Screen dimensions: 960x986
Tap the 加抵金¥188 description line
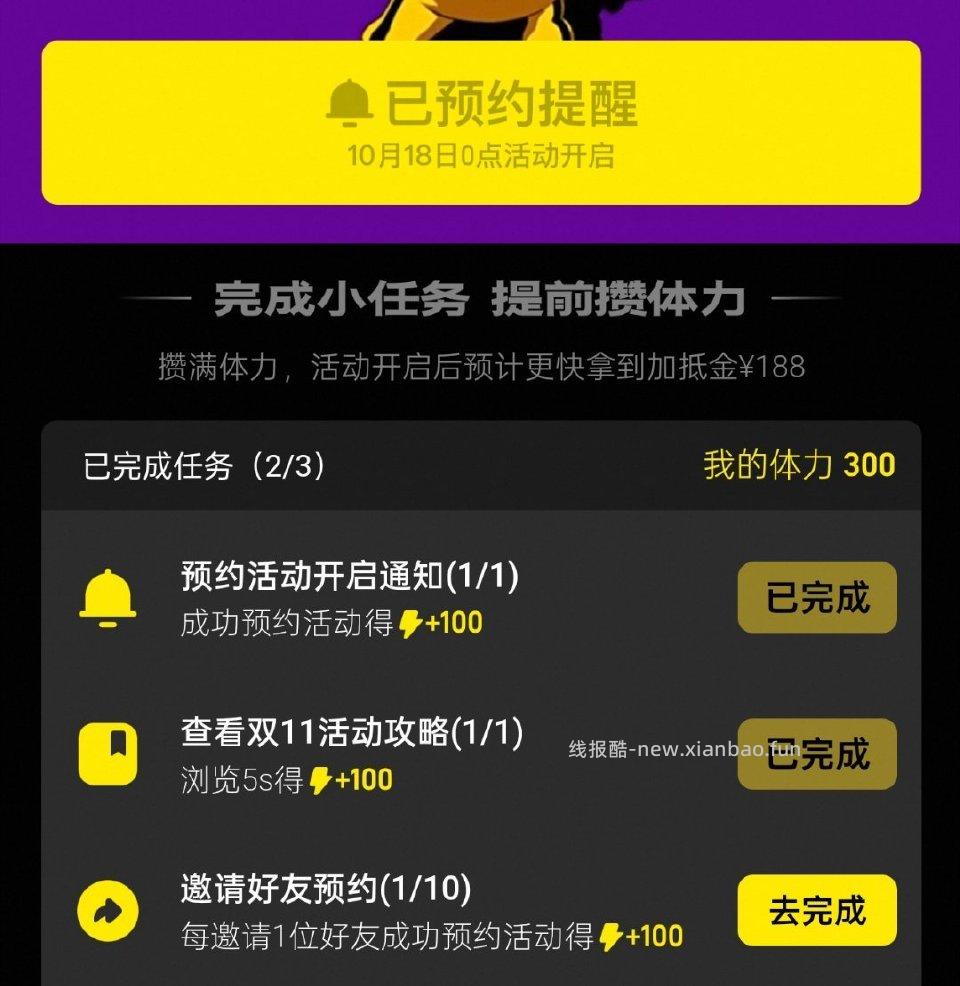(480, 363)
